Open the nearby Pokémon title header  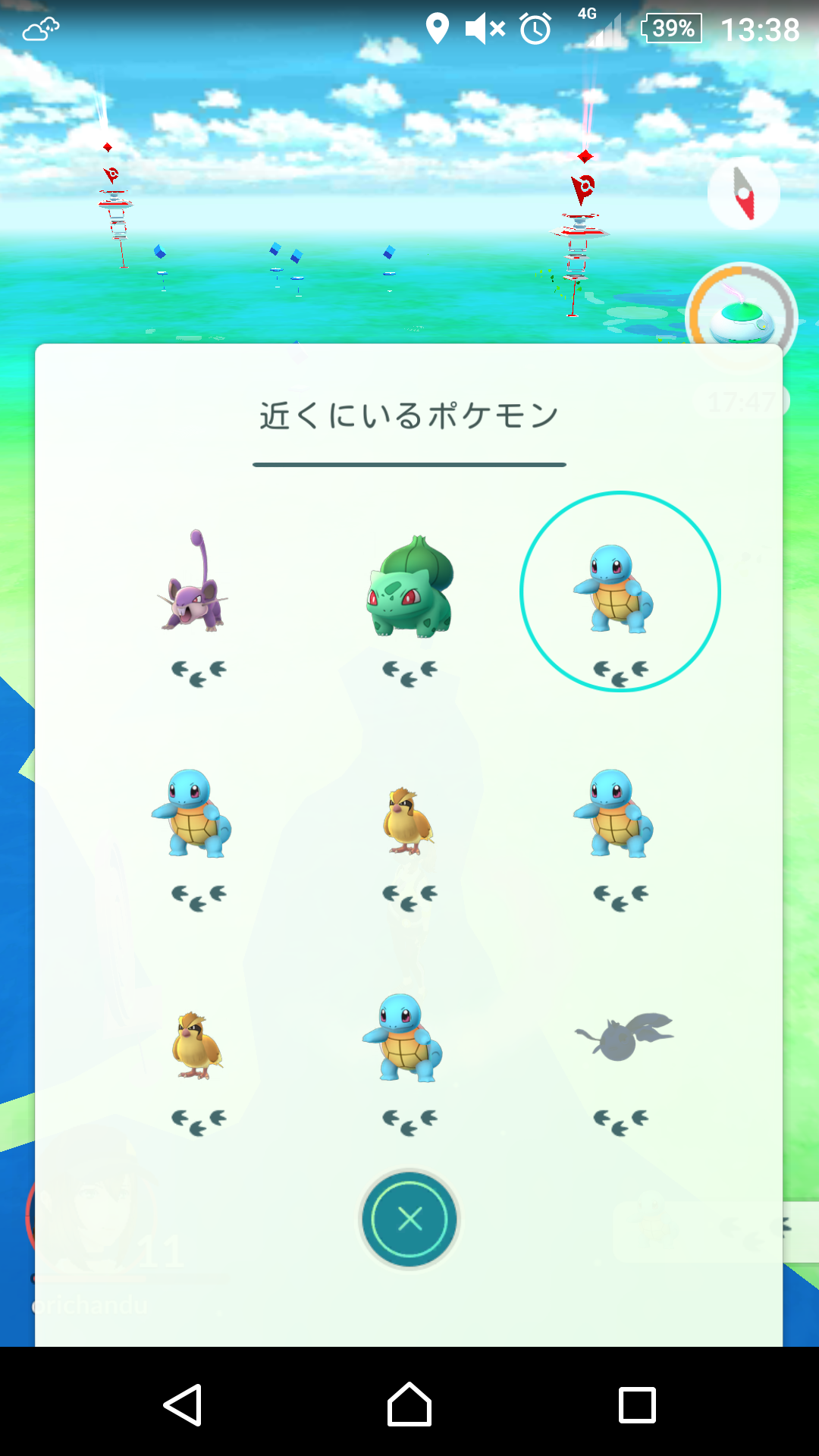tap(409, 412)
